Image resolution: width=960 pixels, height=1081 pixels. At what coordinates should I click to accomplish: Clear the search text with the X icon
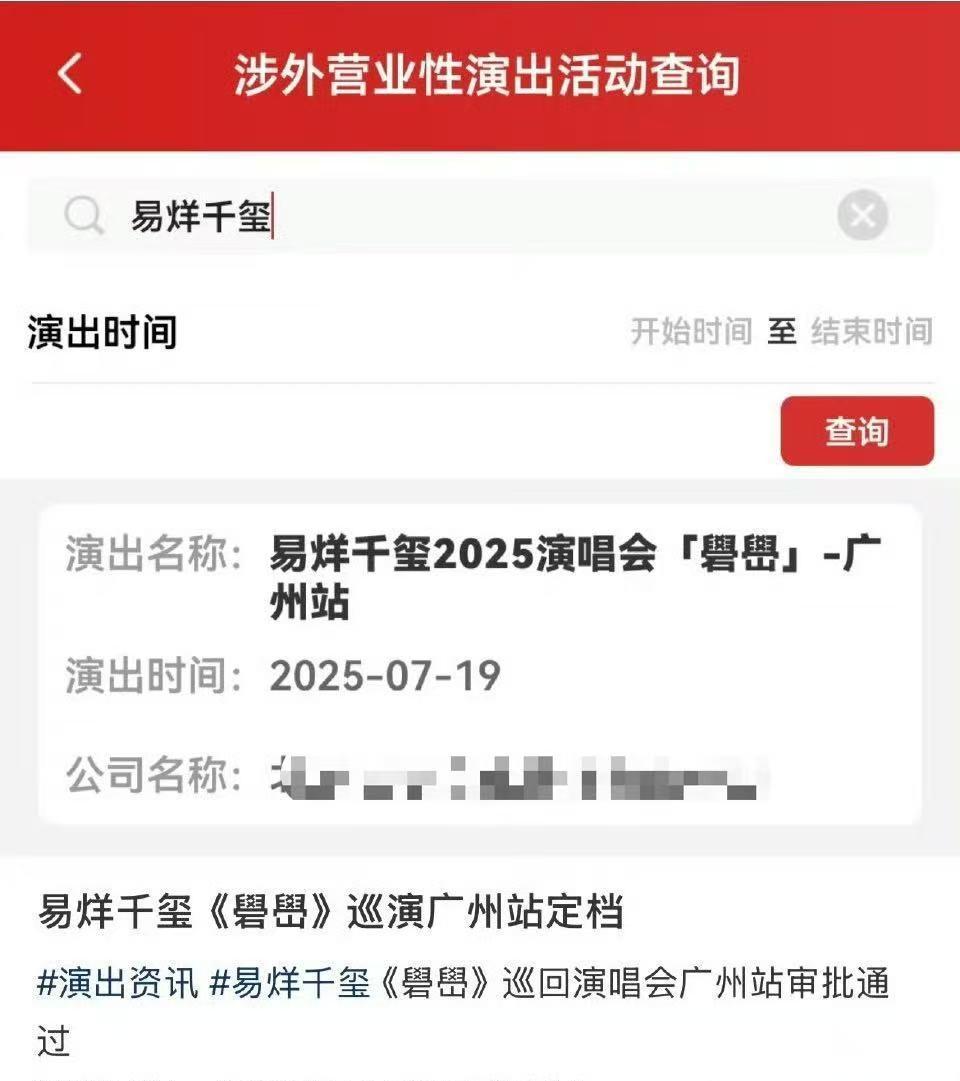tap(862, 216)
